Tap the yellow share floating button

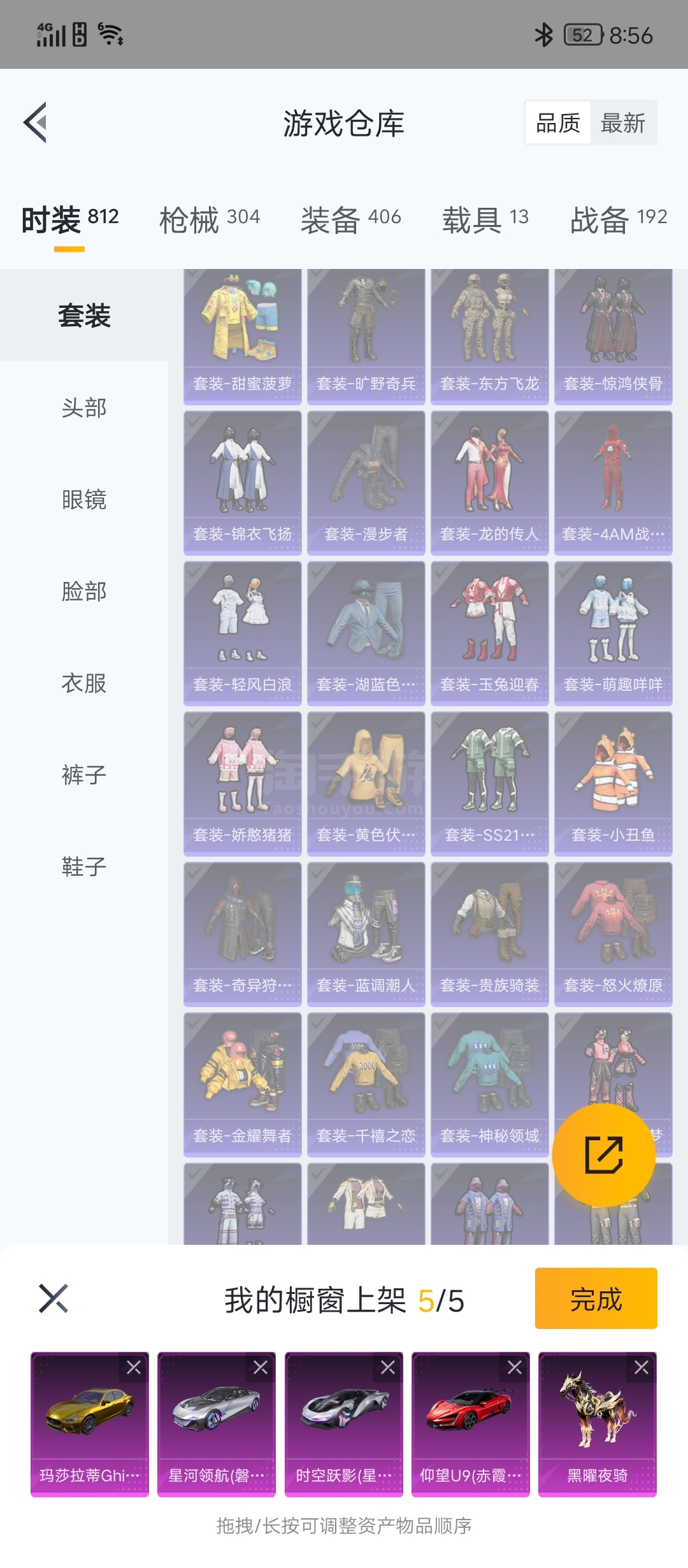(x=604, y=1154)
